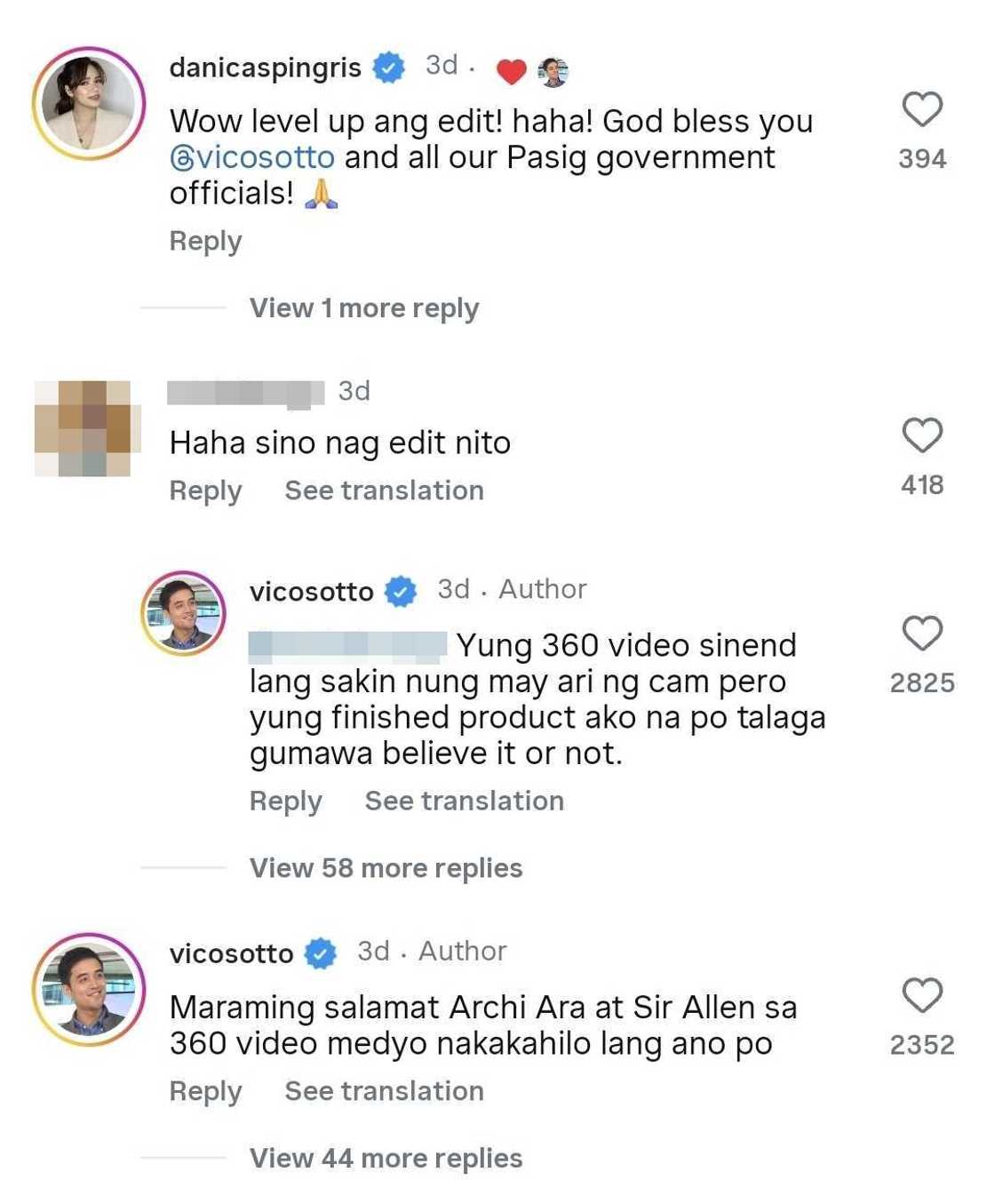Screen dimensions: 995x1204
Task: Expand 'View 1 more reply' thread
Action: click(364, 307)
